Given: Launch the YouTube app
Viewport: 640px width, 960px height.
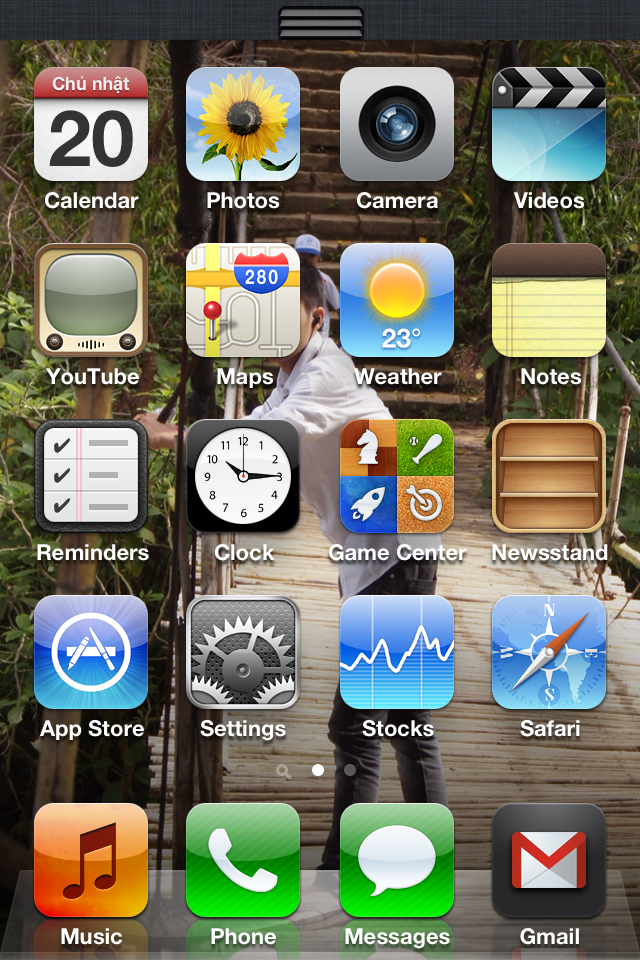Looking at the screenshot, I should 91,300.
